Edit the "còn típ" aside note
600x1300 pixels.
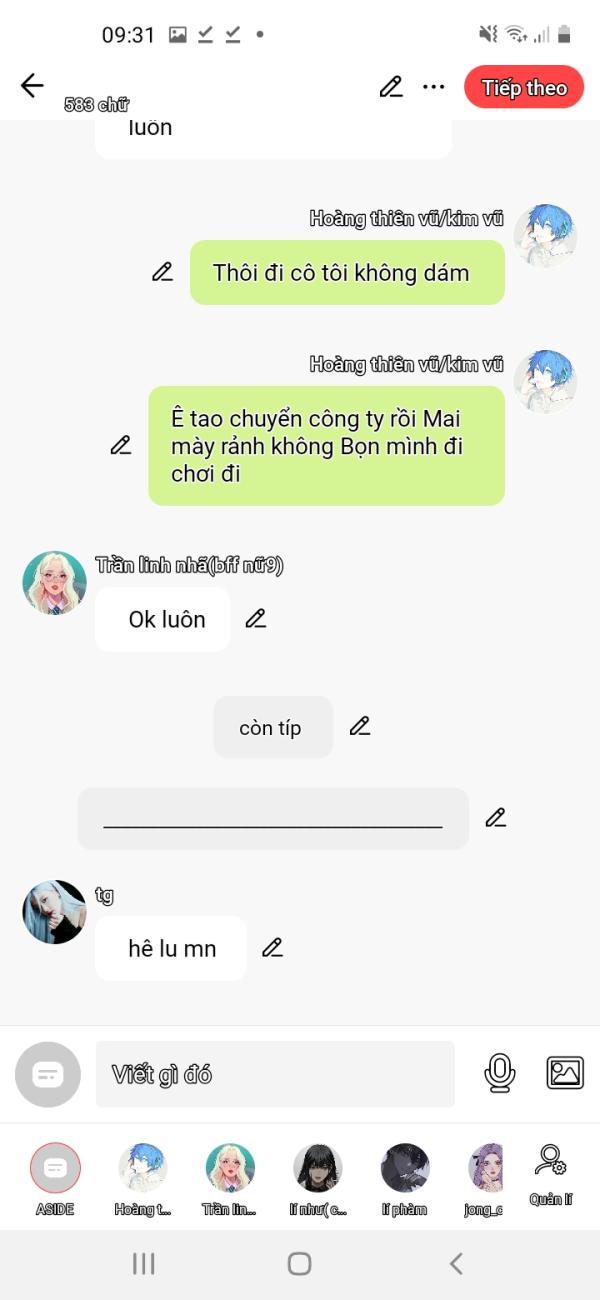coord(360,726)
